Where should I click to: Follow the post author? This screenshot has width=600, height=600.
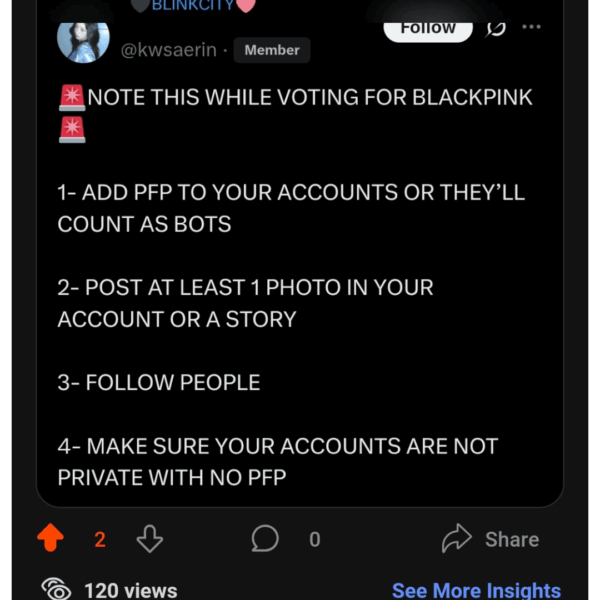[428, 28]
